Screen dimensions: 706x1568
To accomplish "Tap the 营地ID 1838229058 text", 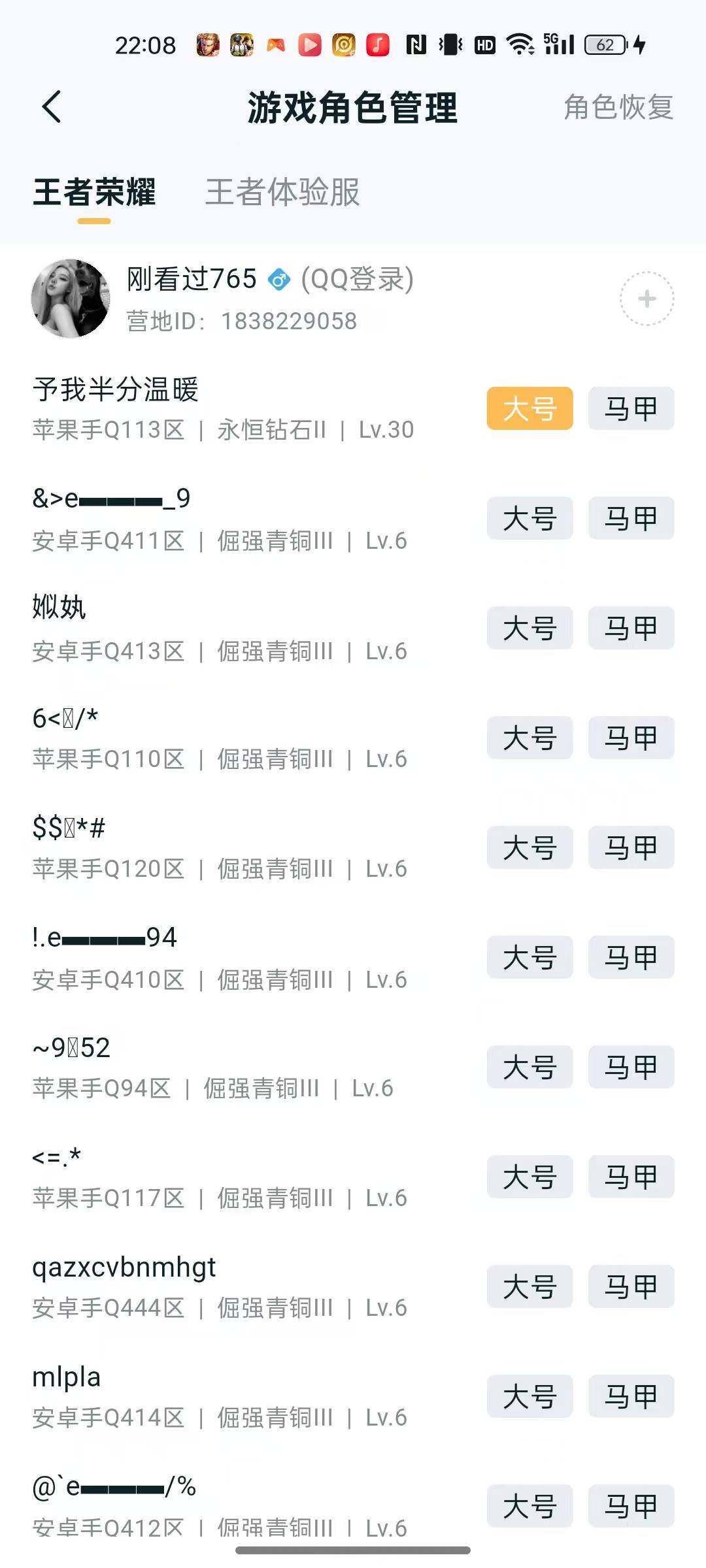I will tap(240, 321).
